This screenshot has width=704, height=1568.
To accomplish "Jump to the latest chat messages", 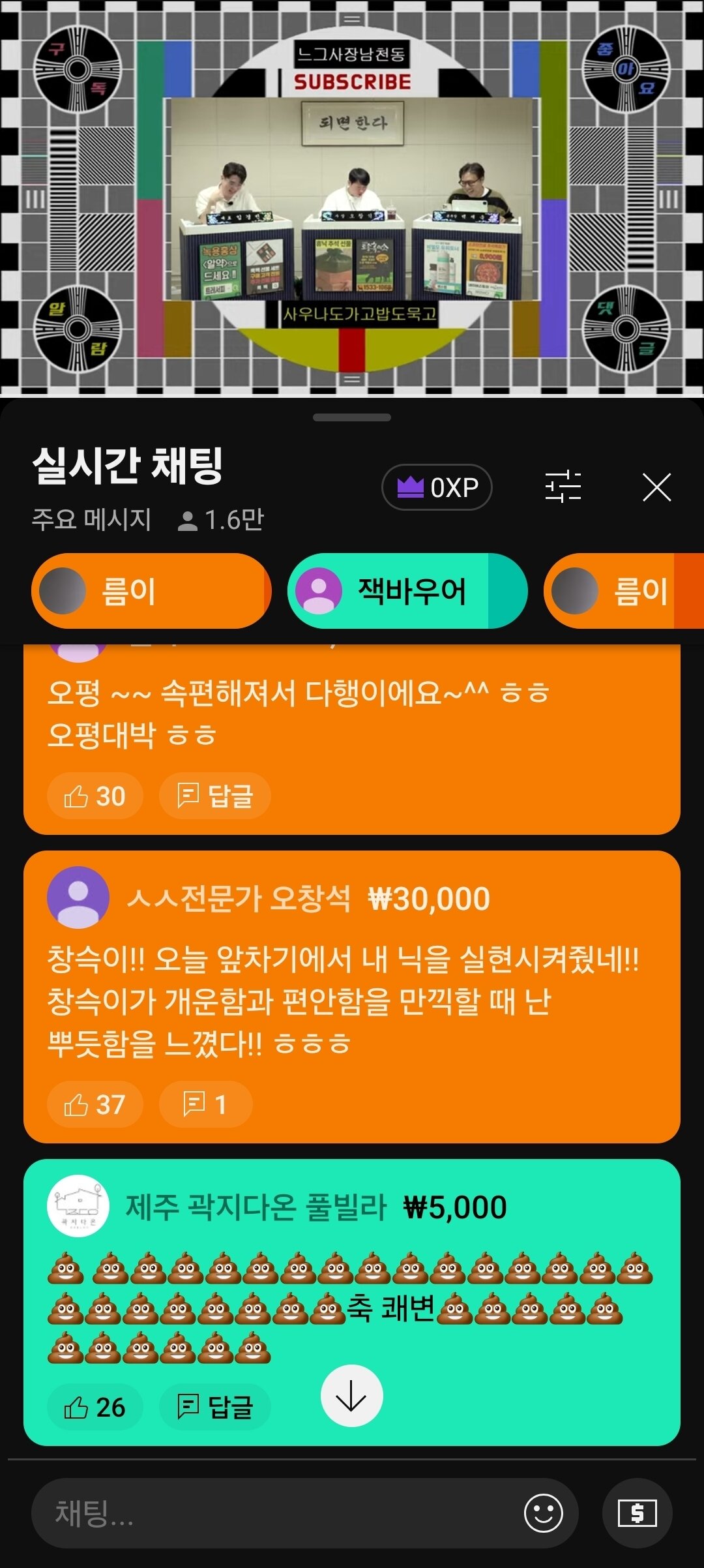I will [x=351, y=1396].
